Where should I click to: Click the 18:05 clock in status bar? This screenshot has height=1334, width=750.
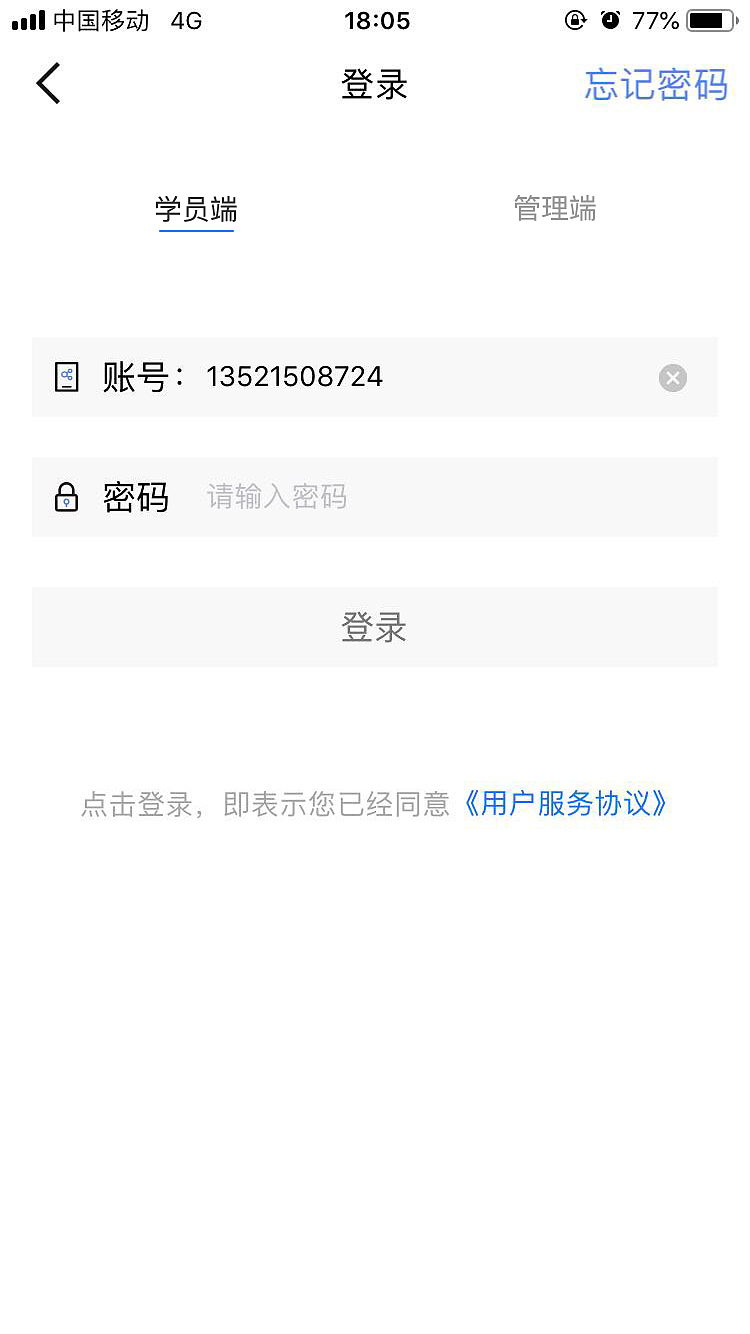375,19
